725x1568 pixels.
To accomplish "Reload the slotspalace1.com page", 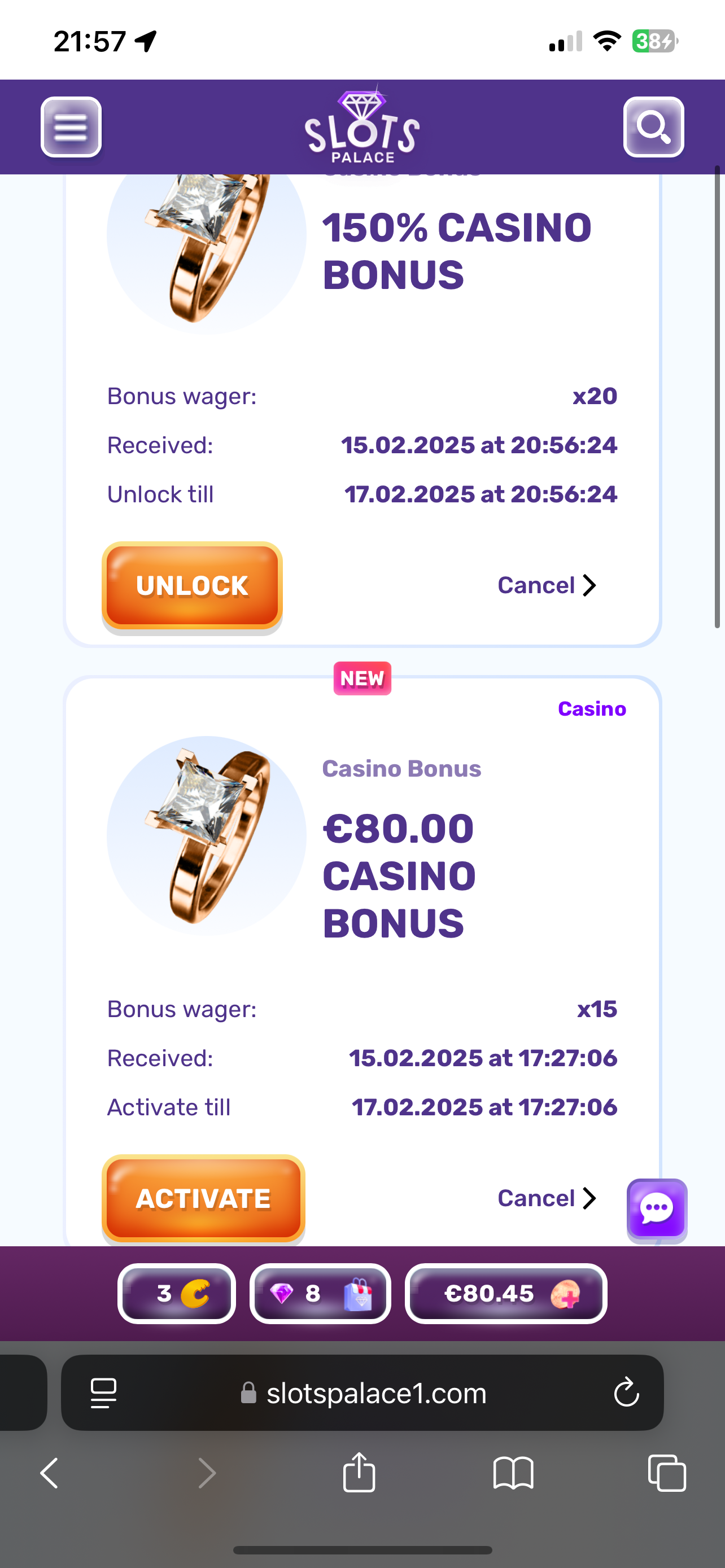I will point(626,1392).
